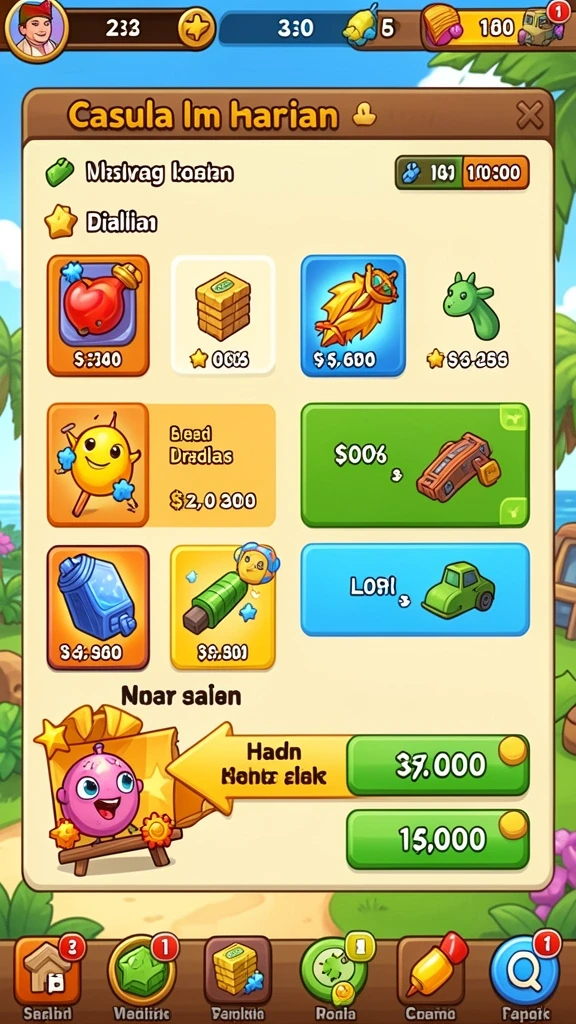Add coins with the plus button
Screen dimensions: 576x1024
point(197,29)
